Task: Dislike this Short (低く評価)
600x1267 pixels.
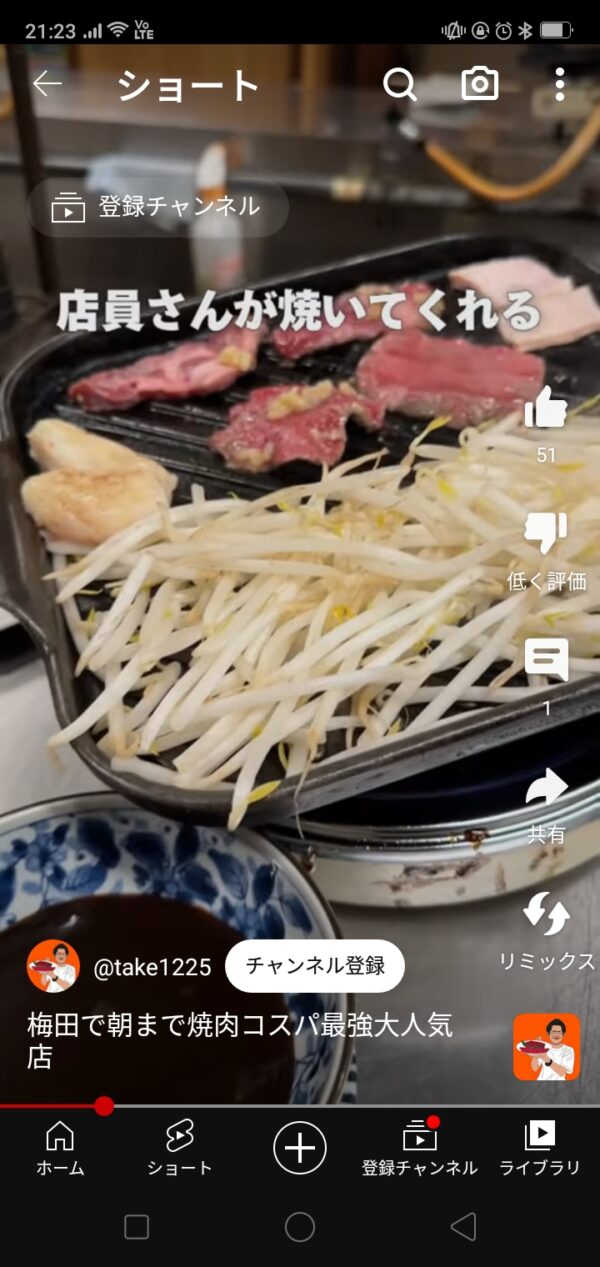Action: (x=546, y=533)
